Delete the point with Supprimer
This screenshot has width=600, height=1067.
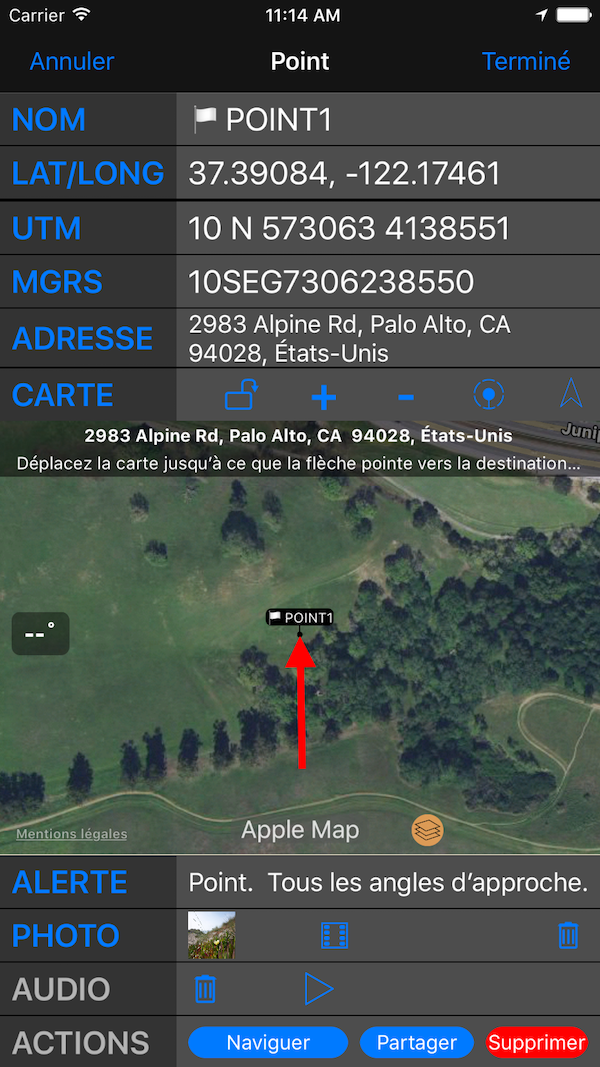coord(537,1042)
